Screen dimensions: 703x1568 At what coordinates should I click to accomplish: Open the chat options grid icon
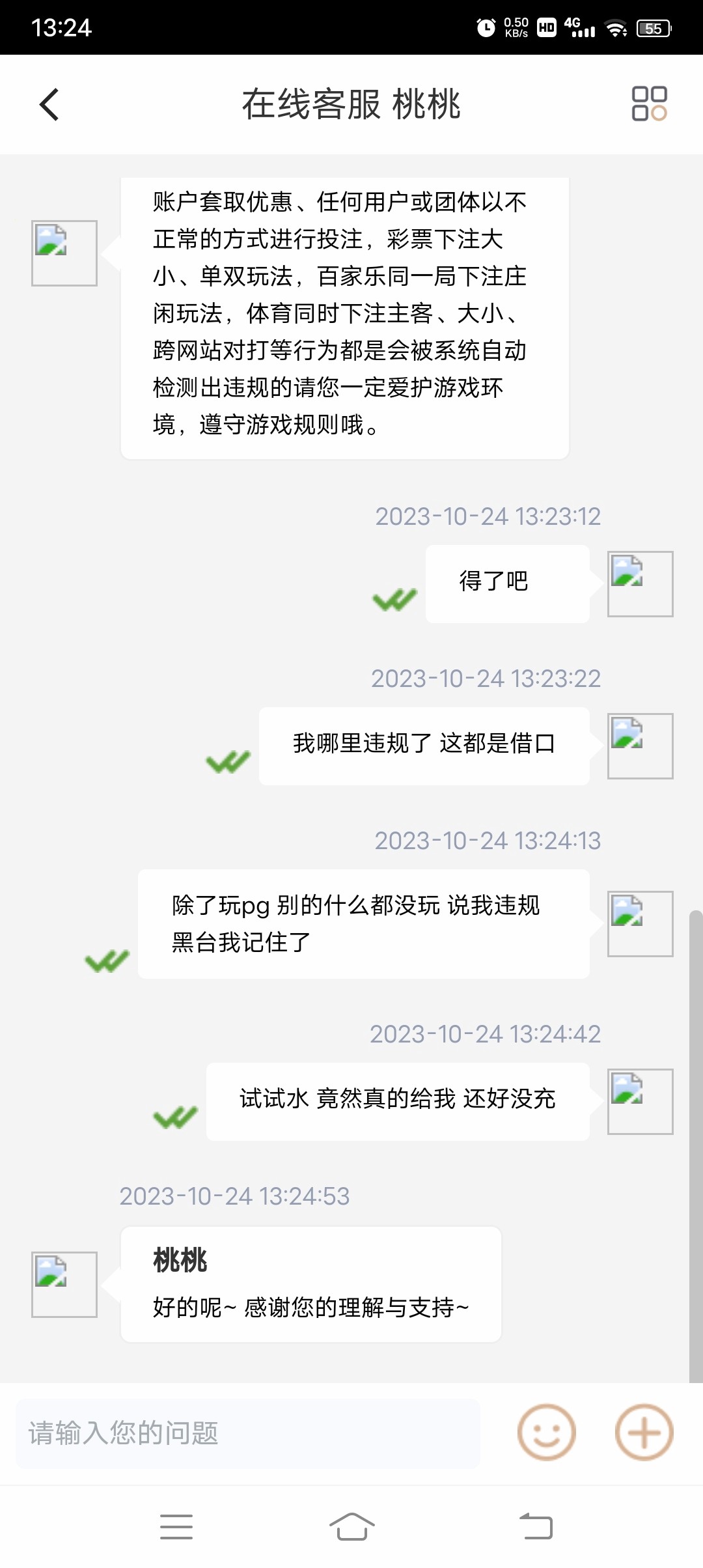[650, 105]
